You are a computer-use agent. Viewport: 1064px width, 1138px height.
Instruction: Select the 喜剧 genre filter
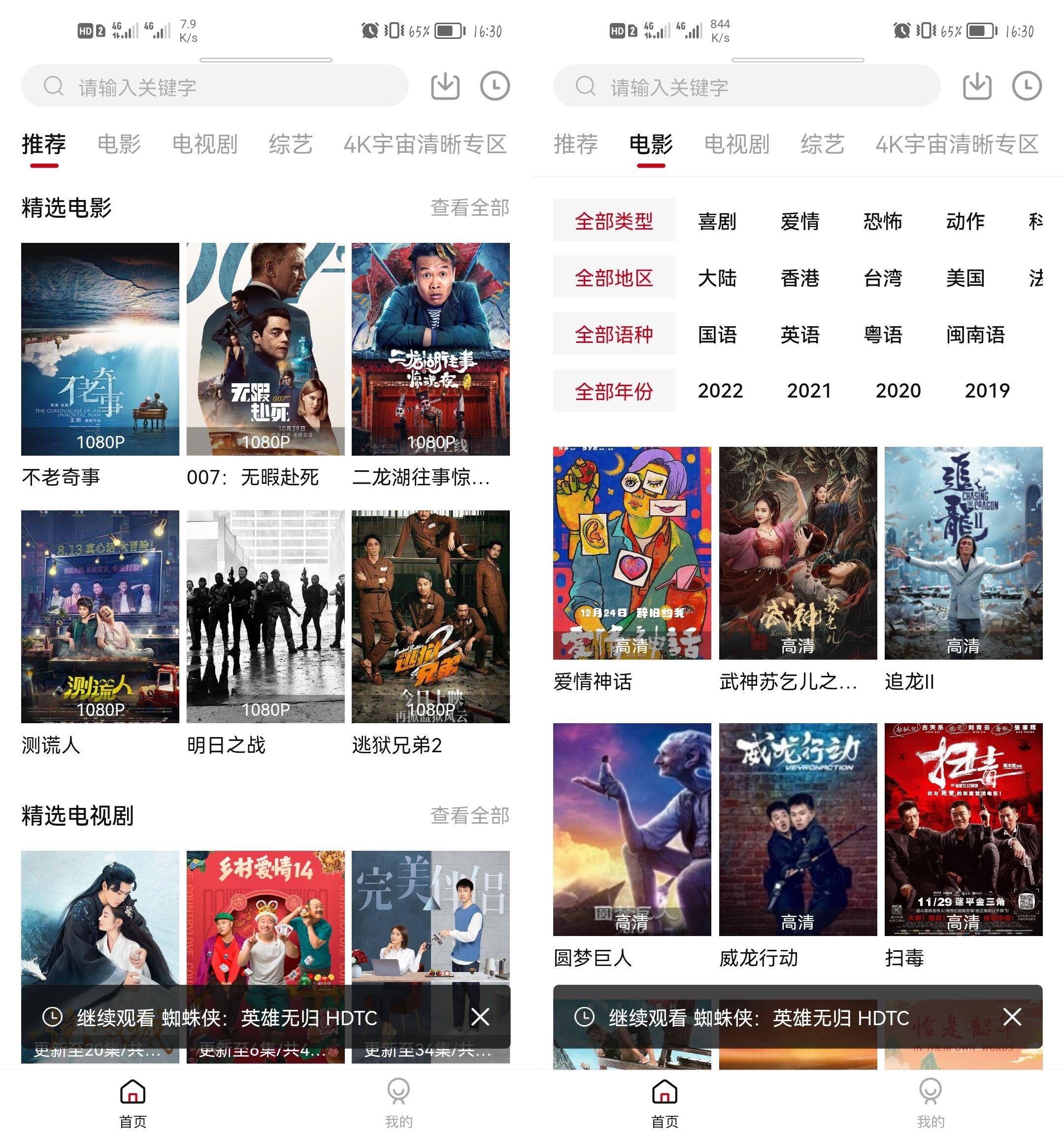(718, 222)
